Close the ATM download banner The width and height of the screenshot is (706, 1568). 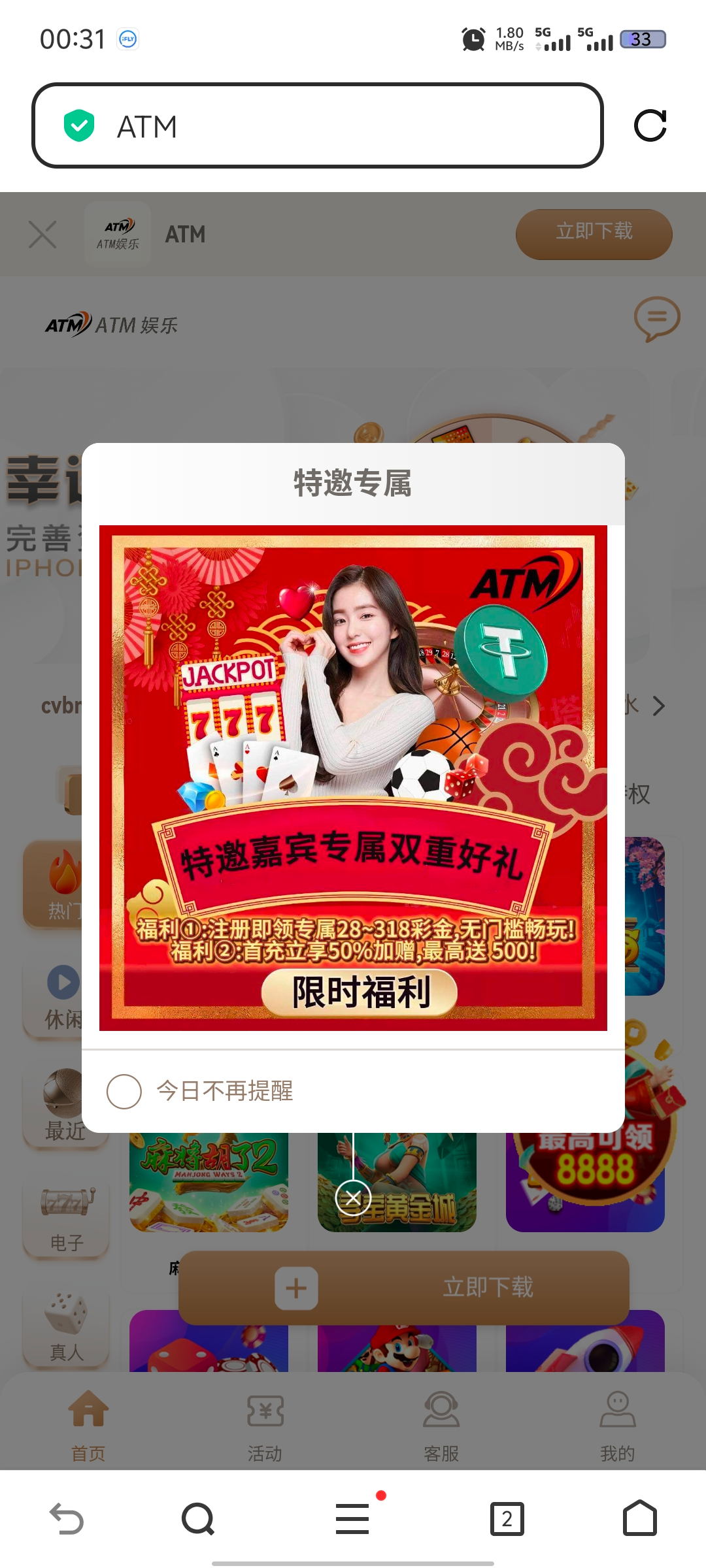coord(42,235)
